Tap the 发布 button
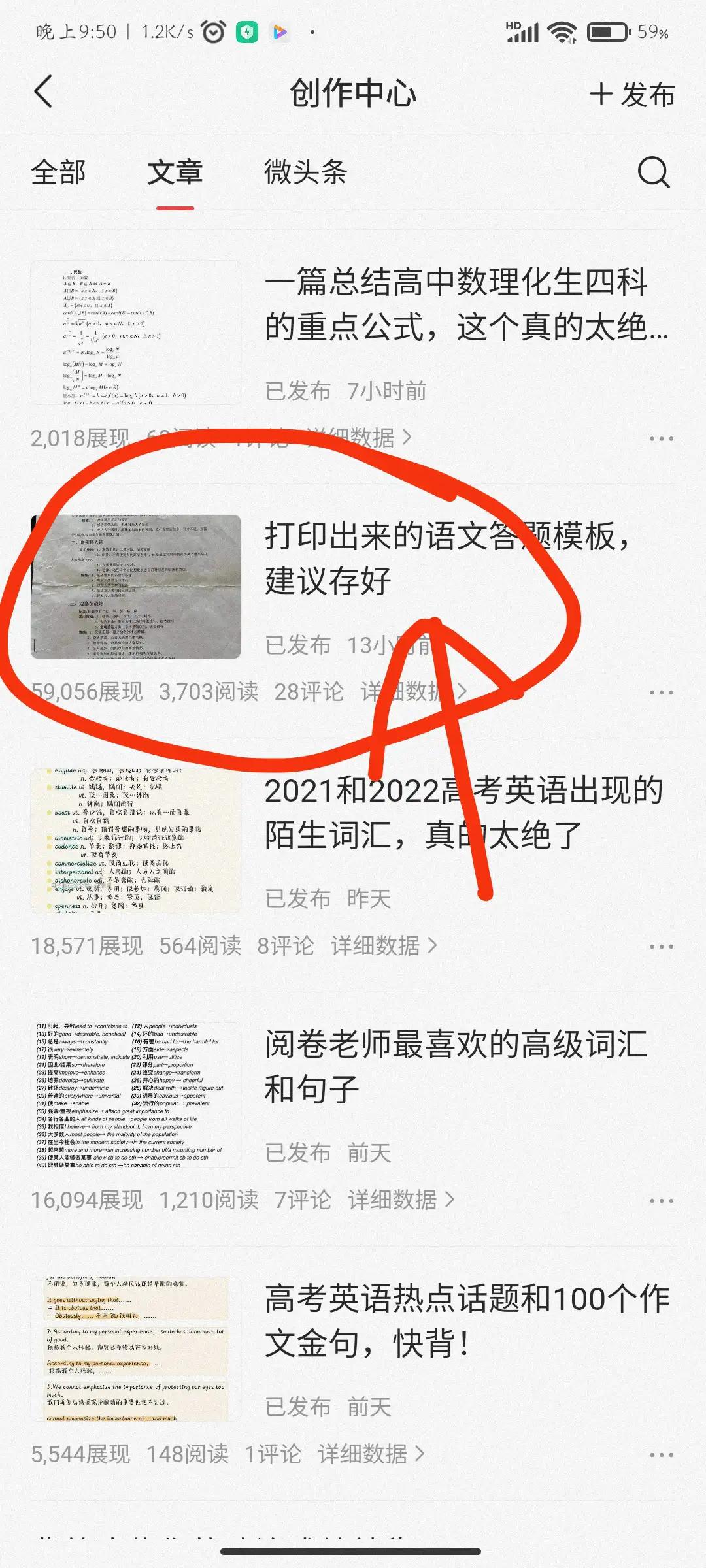Viewport: 706px width, 1568px height. tap(631, 94)
